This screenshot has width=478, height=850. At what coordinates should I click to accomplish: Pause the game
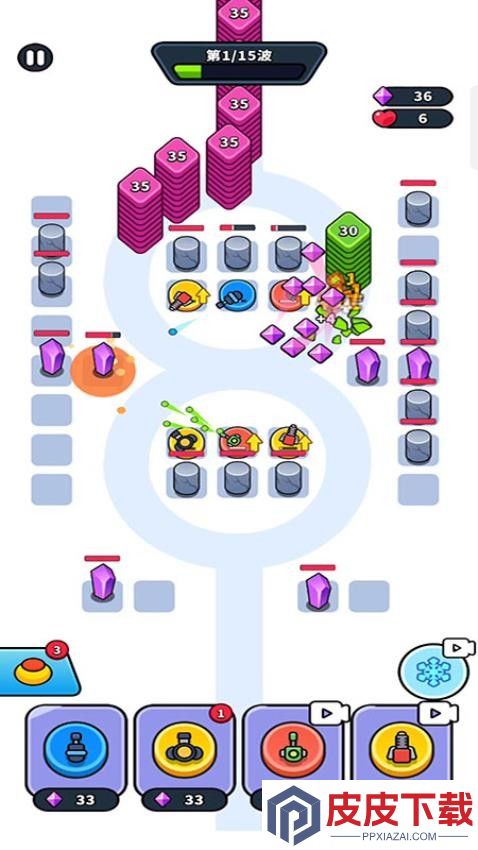35,57
